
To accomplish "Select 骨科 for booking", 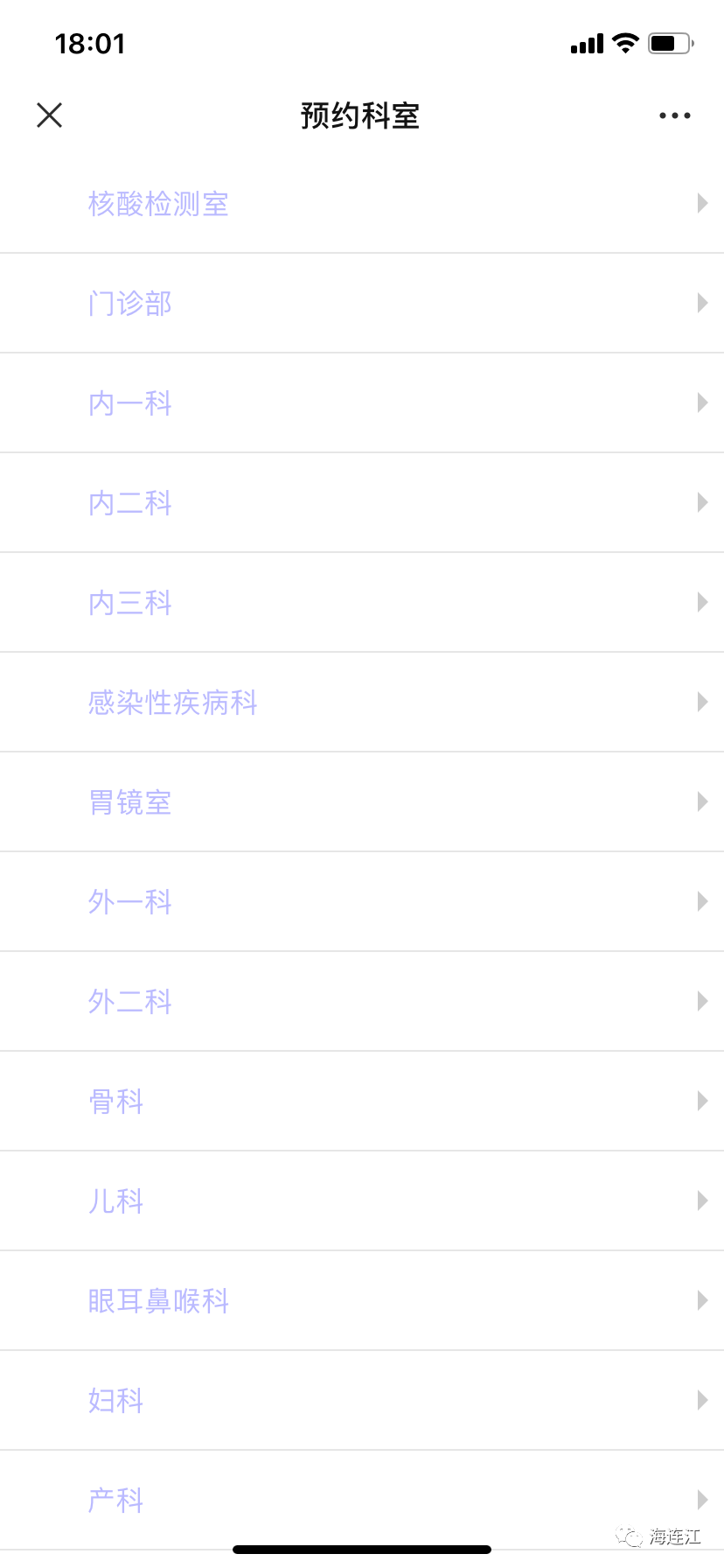I will point(116,1101).
